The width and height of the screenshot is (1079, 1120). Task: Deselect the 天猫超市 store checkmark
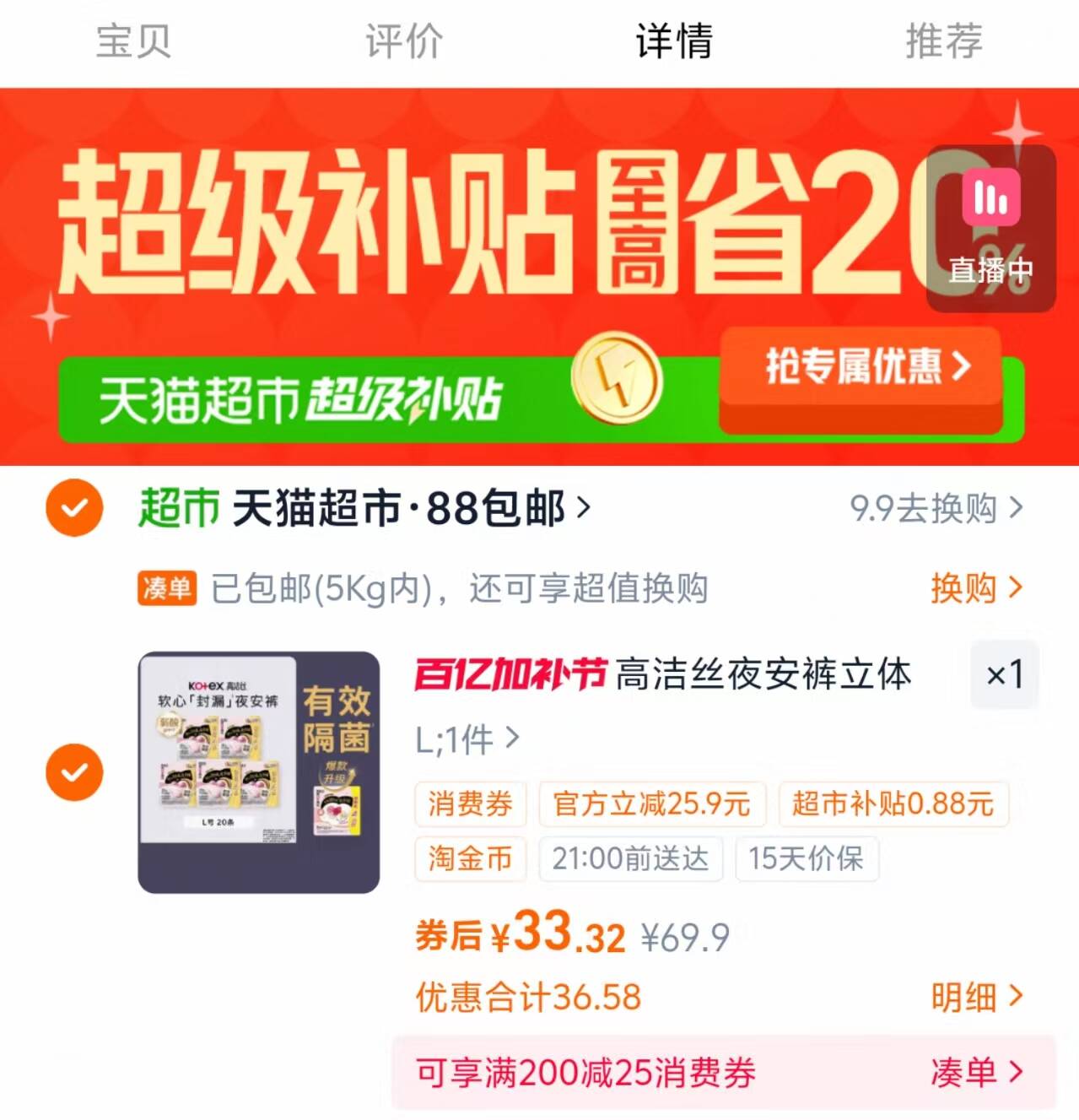point(73,507)
